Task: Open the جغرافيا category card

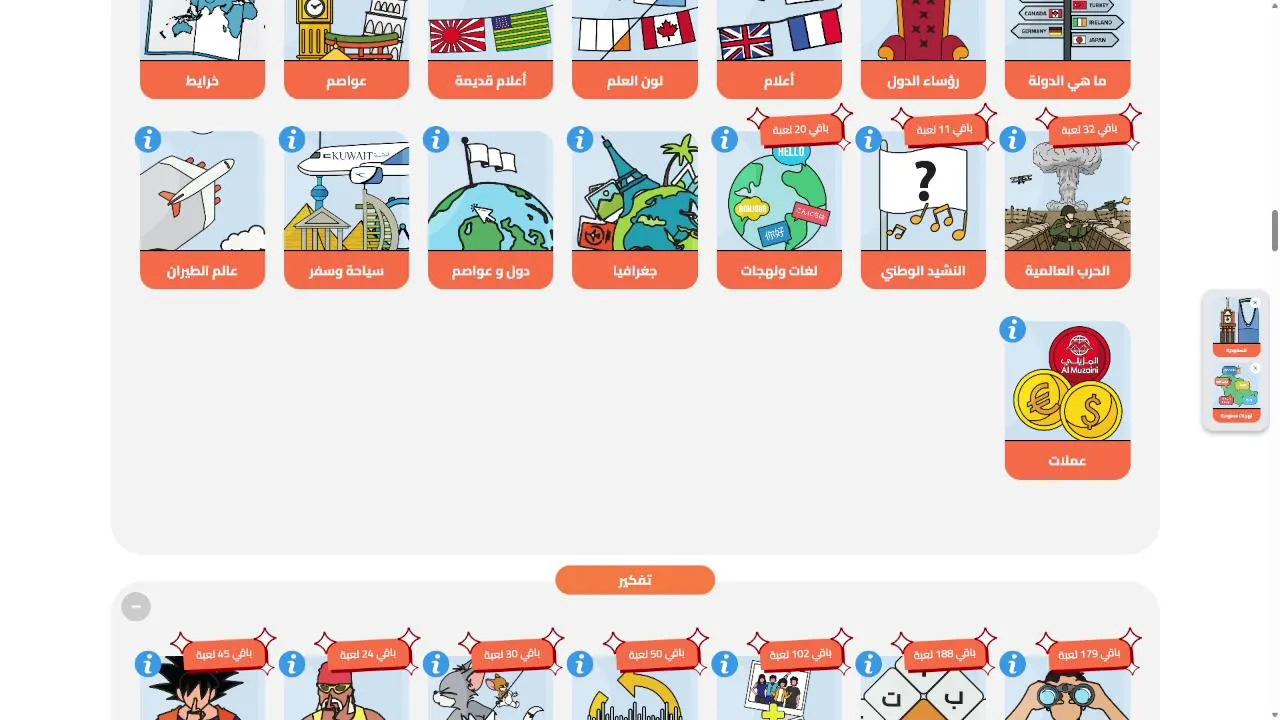Action: pyautogui.click(x=634, y=210)
